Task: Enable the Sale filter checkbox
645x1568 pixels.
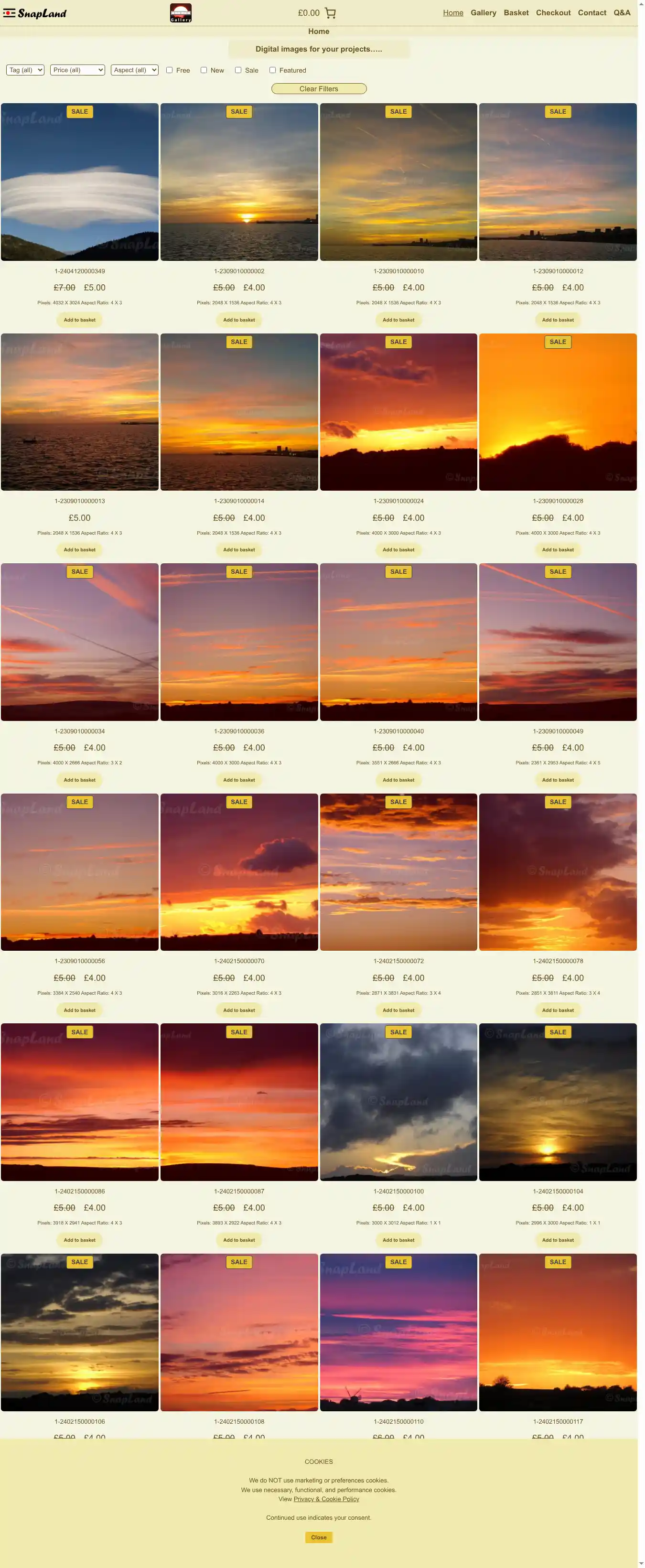Action: [x=238, y=70]
